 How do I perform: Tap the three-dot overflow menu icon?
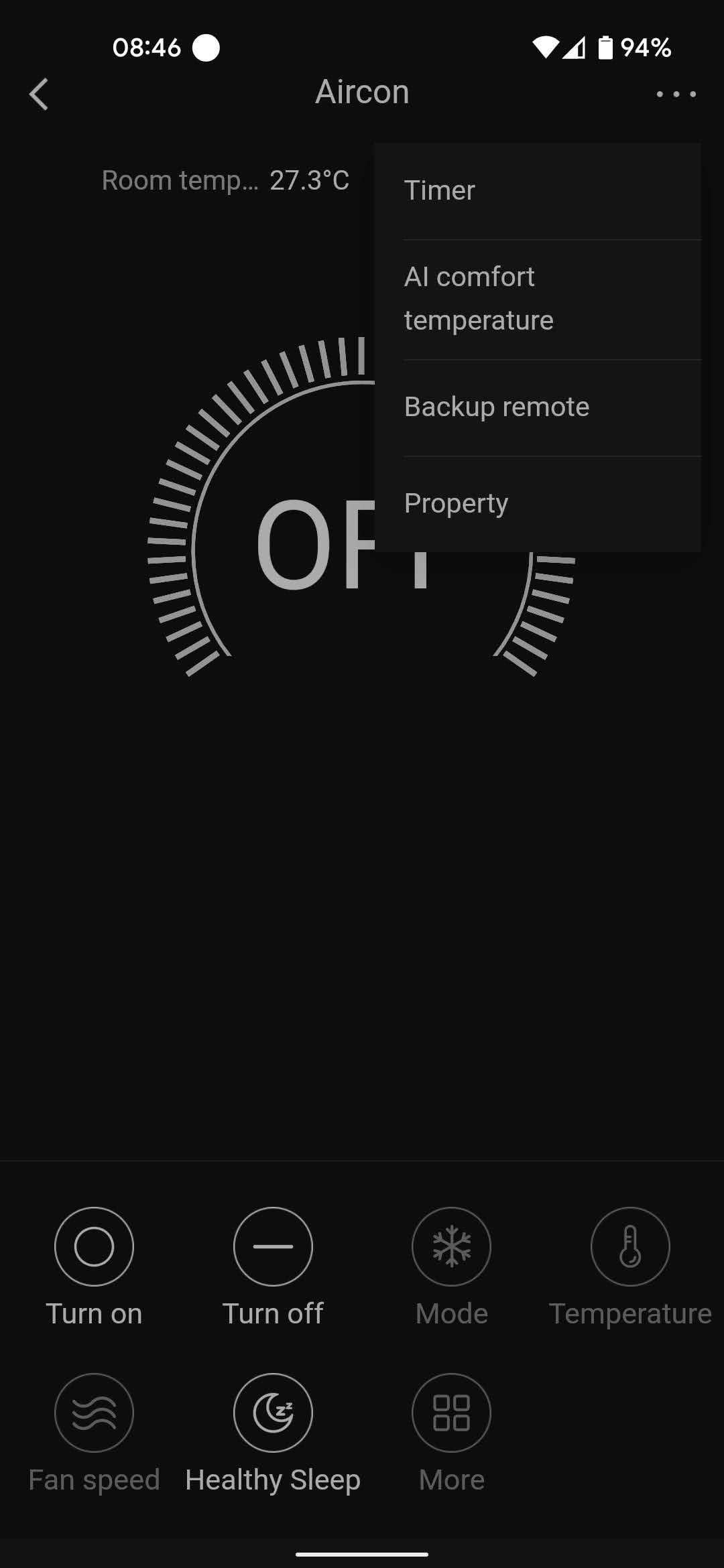pos(676,94)
